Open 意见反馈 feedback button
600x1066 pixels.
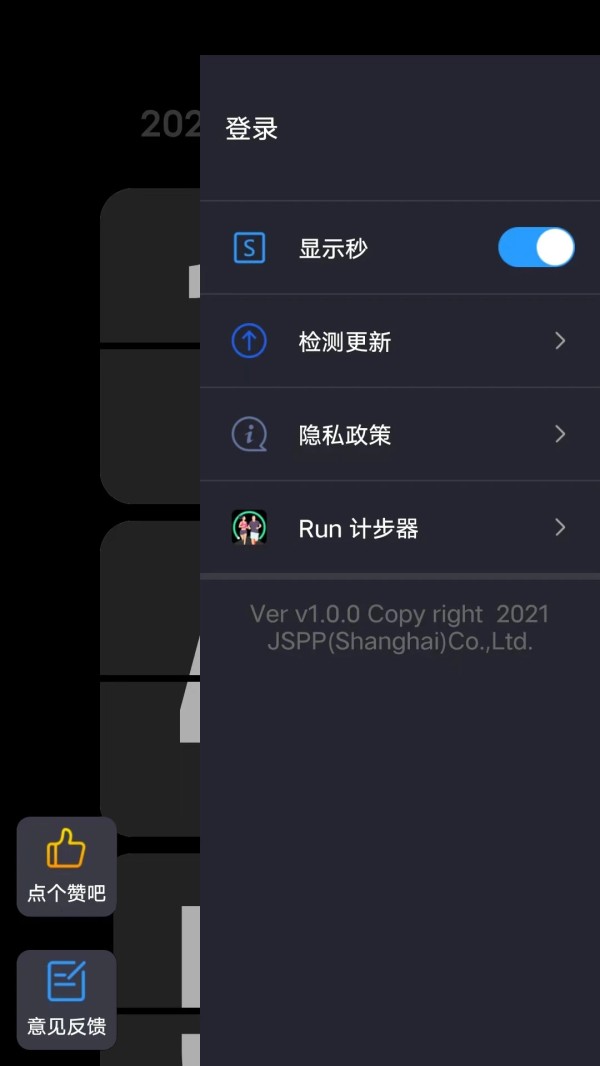coord(66,999)
